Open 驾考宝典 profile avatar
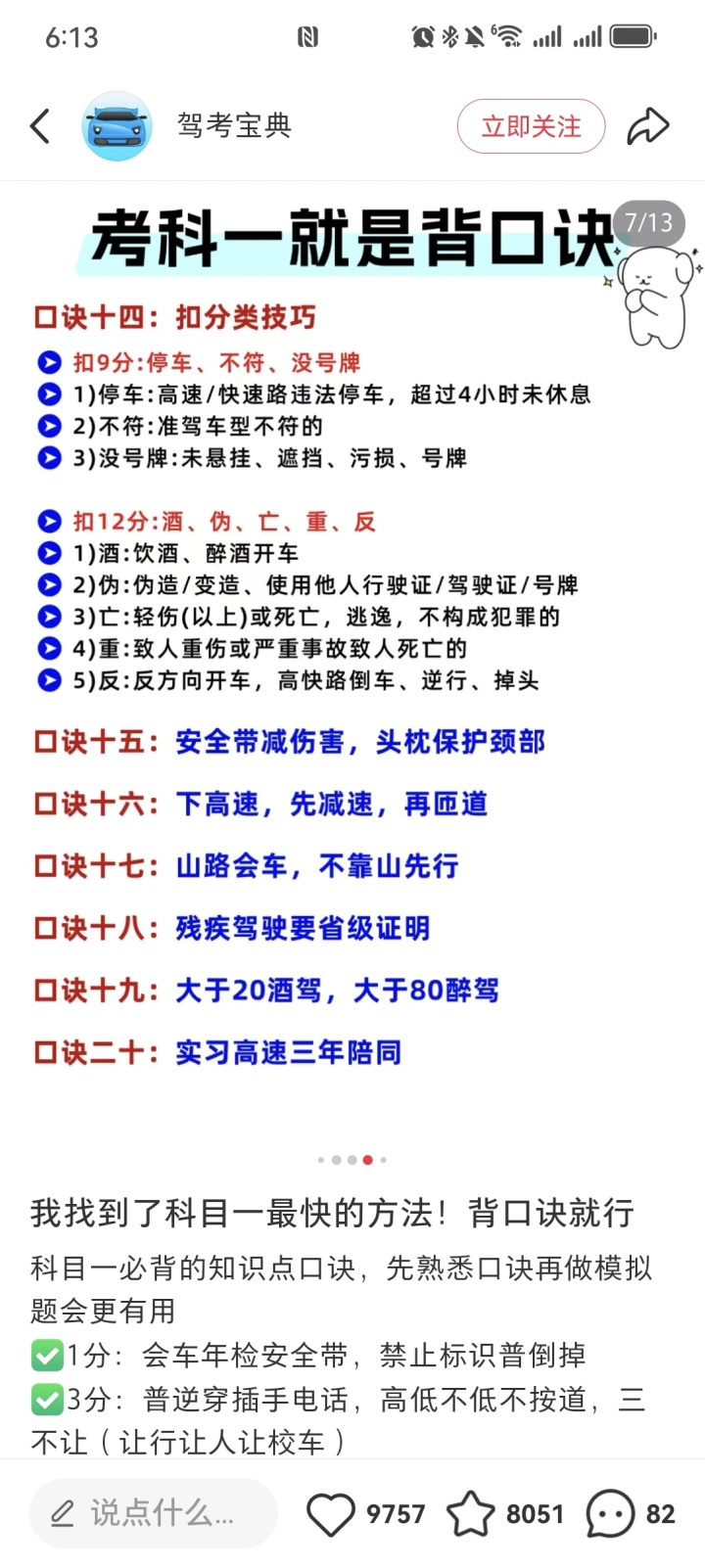This screenshot has height=1568, width=705. click(x=117, y=126)
